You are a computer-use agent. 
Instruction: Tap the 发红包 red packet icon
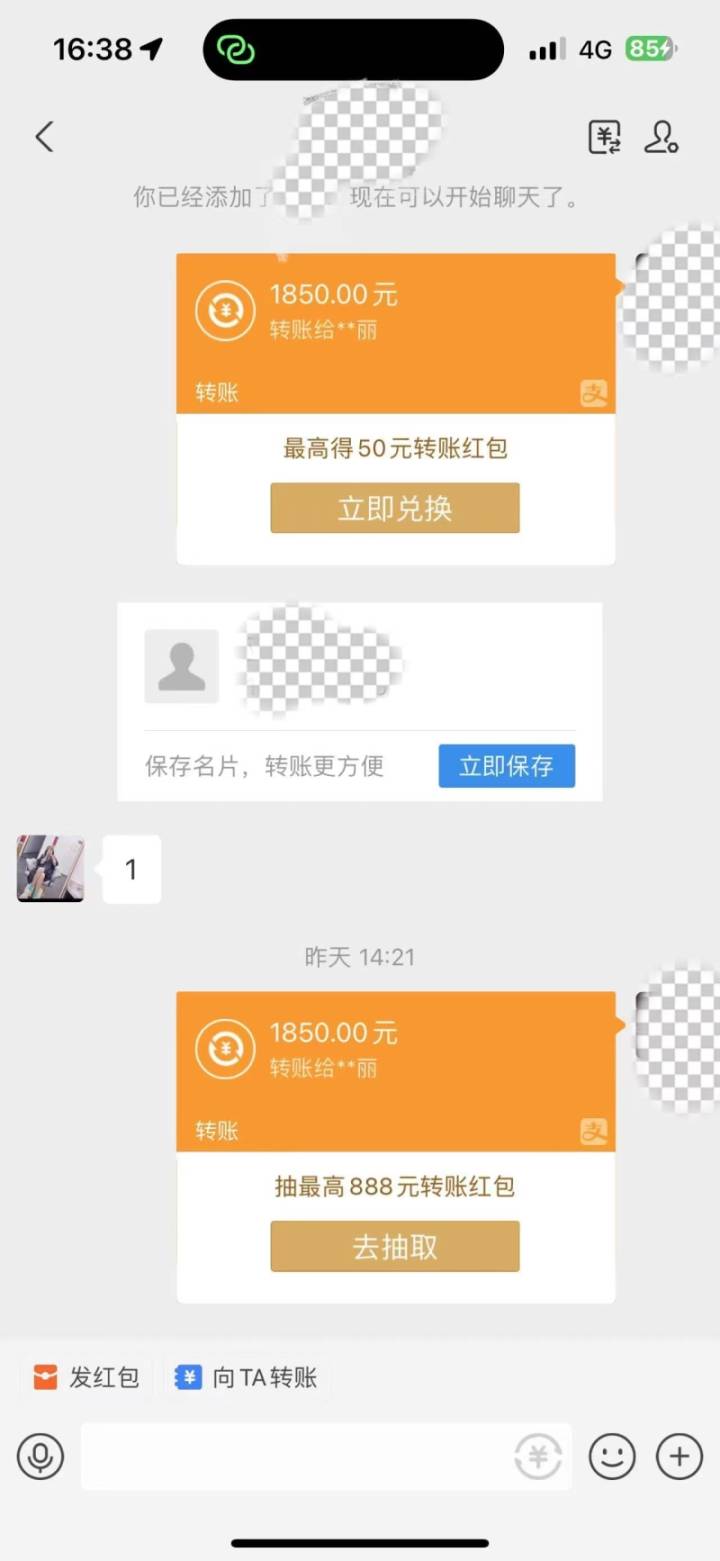coord(44,1377)
